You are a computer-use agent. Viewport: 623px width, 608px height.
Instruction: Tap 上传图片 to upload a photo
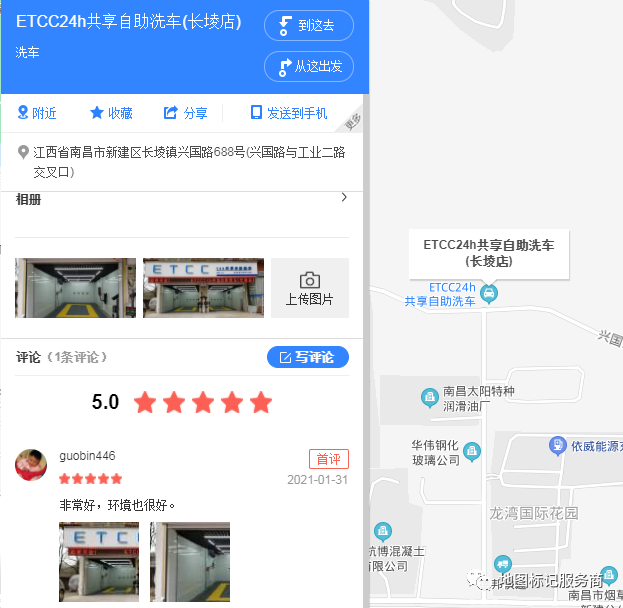[310, 288]
